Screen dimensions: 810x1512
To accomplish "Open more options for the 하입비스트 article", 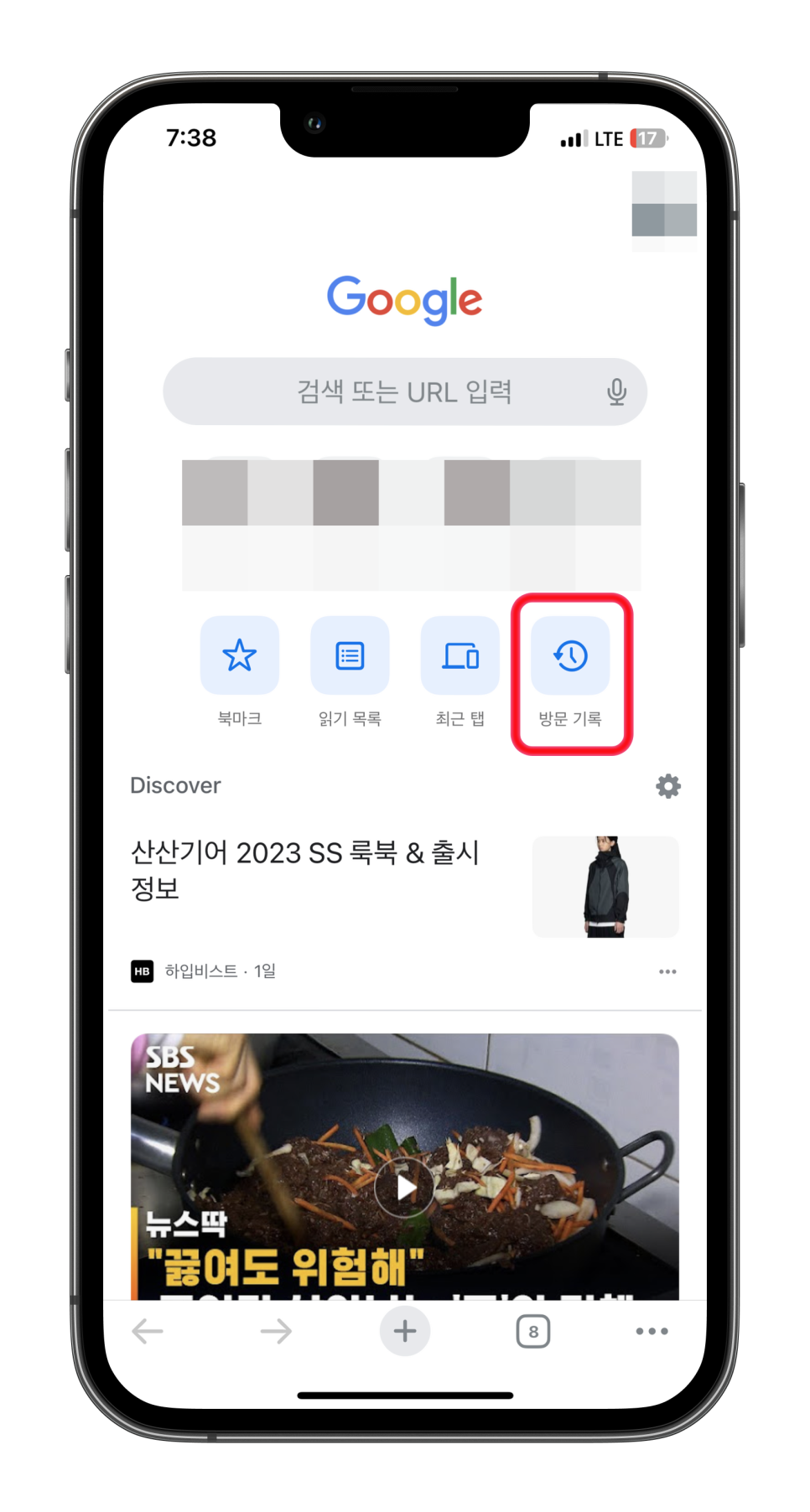I will 667,971.
